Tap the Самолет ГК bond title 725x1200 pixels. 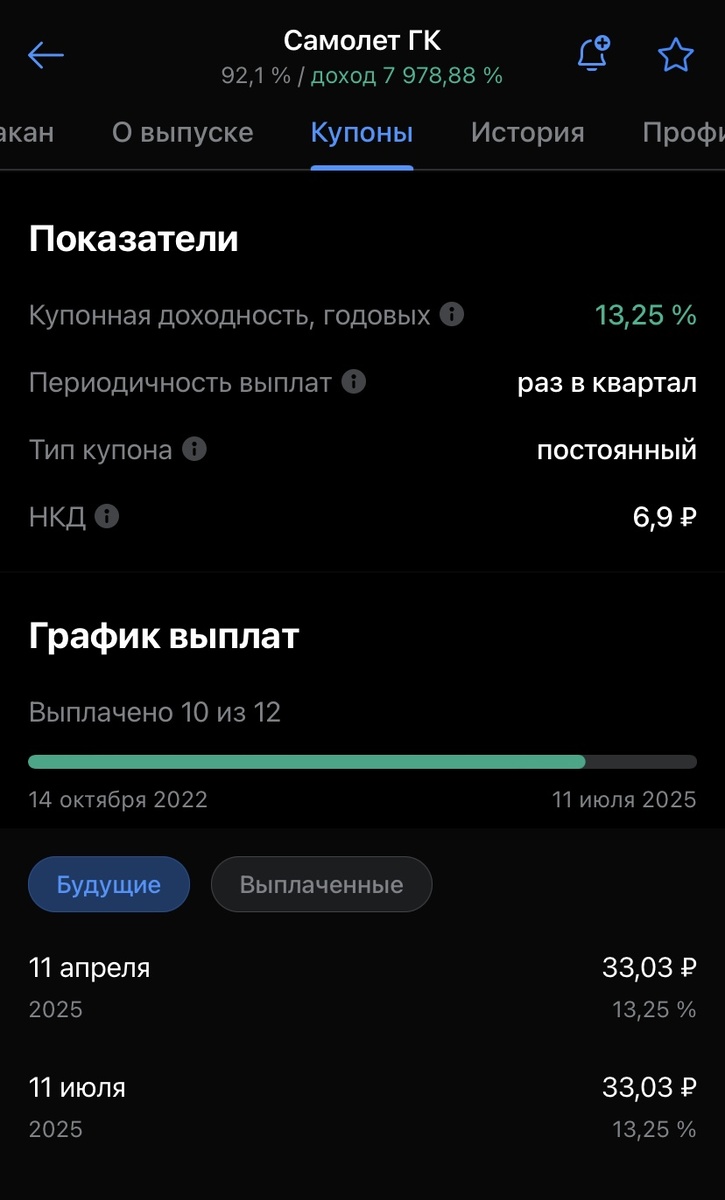pyautogui.click(x=362, y=40)
